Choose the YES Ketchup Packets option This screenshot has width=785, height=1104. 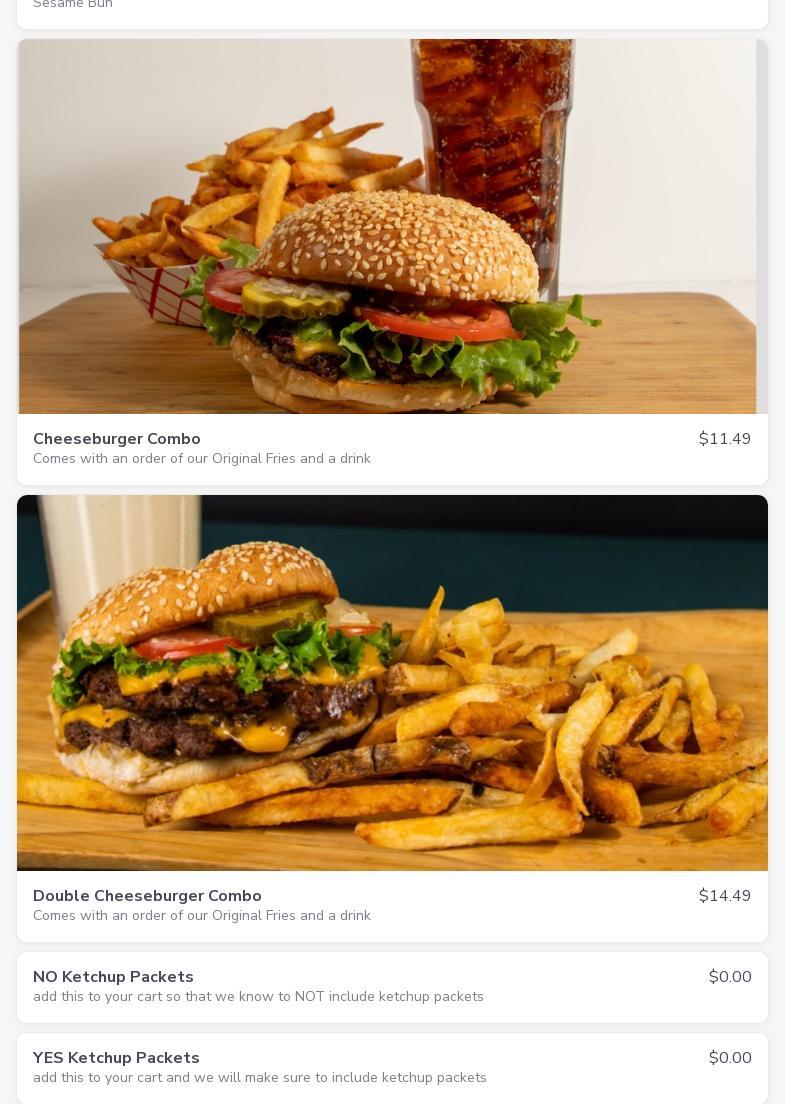[391, 1067]
